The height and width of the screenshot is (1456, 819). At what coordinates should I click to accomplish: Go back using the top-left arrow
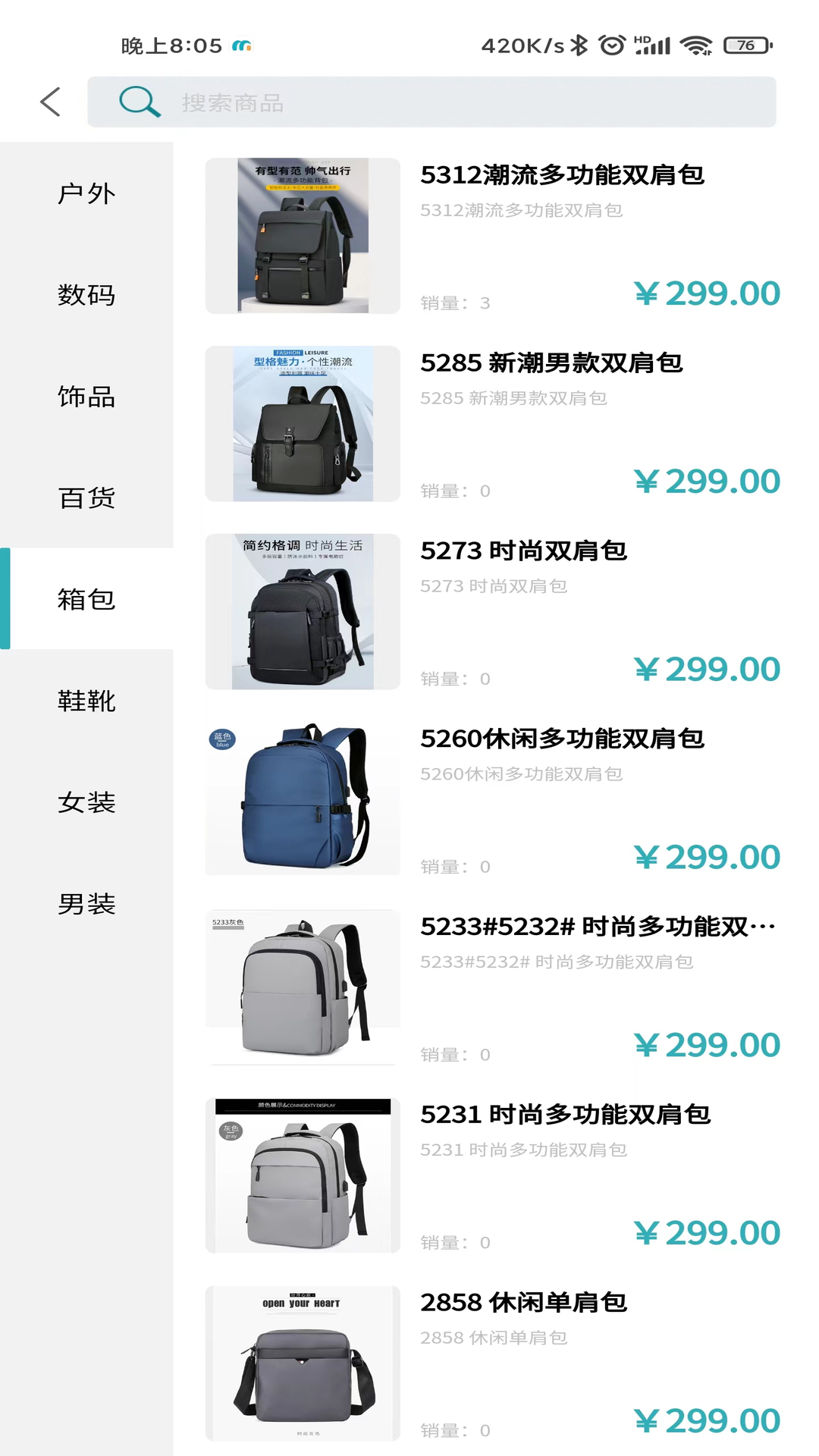click(x=50, y=102)
